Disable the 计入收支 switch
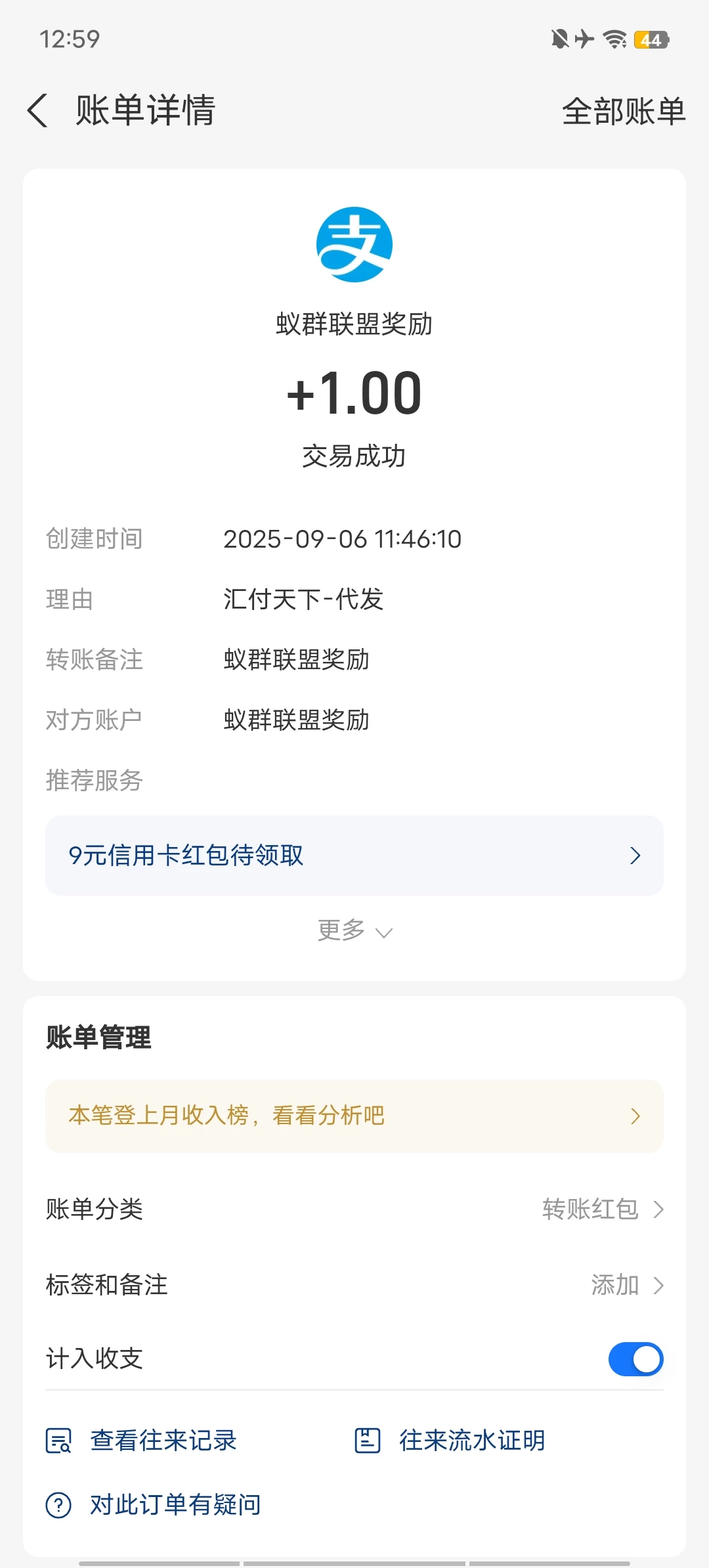 pyautogui.click(x=635, y=1359)
